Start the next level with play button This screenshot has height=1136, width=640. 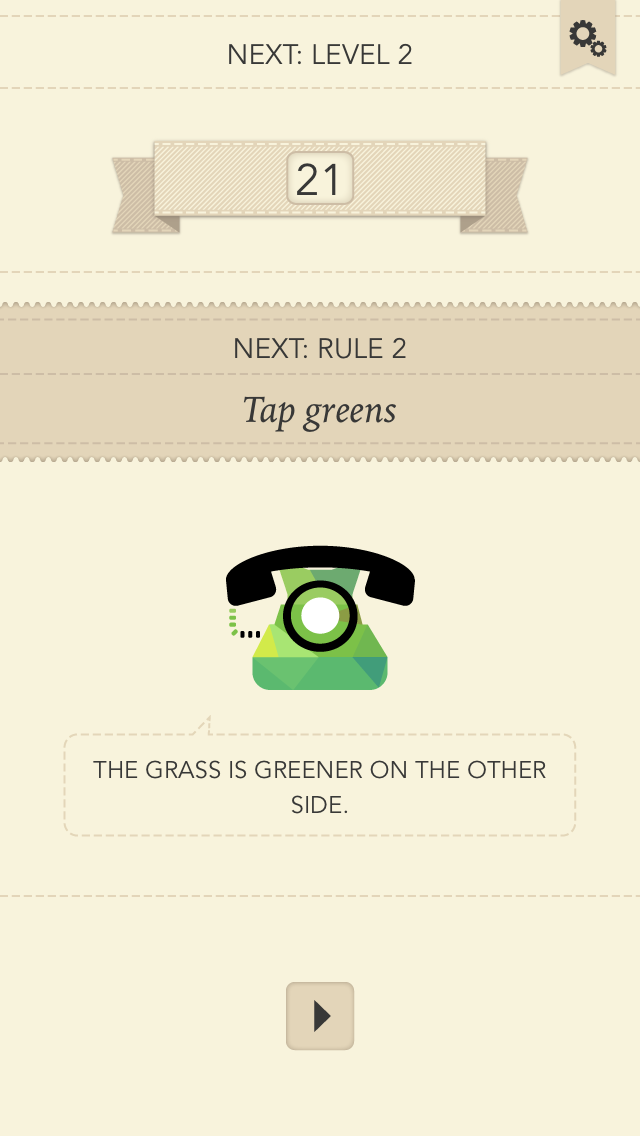point(320,1016)
